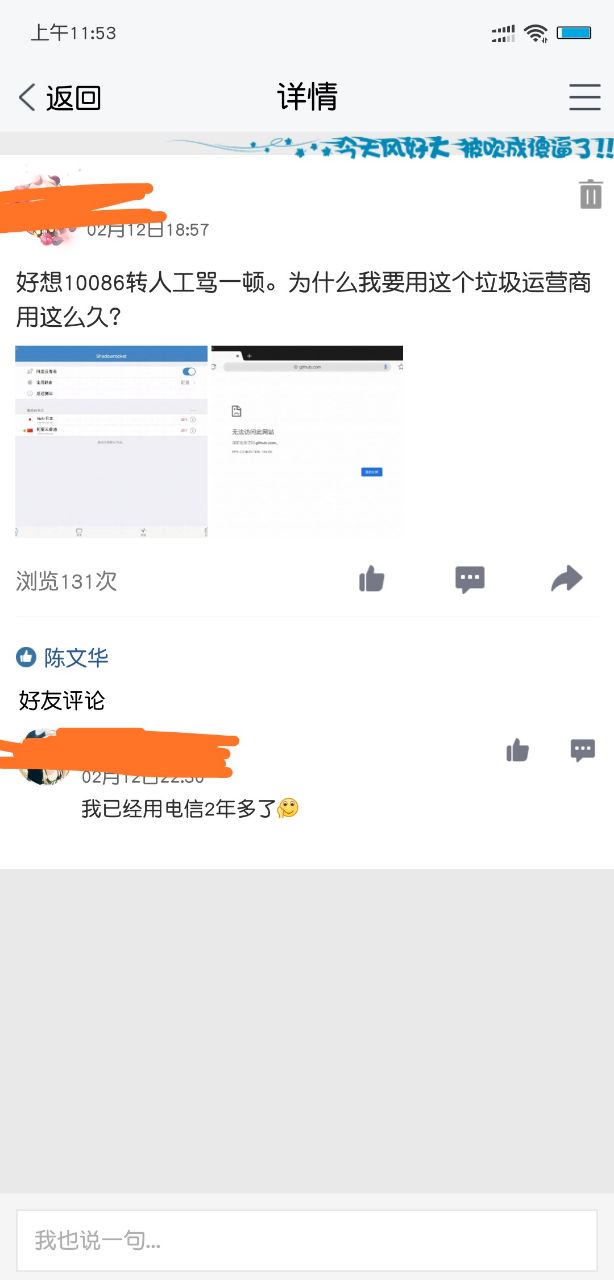The height and width of the screenshot is (1280, 614).
Task: Go back via the 返回 button
Action: [60, 97]
